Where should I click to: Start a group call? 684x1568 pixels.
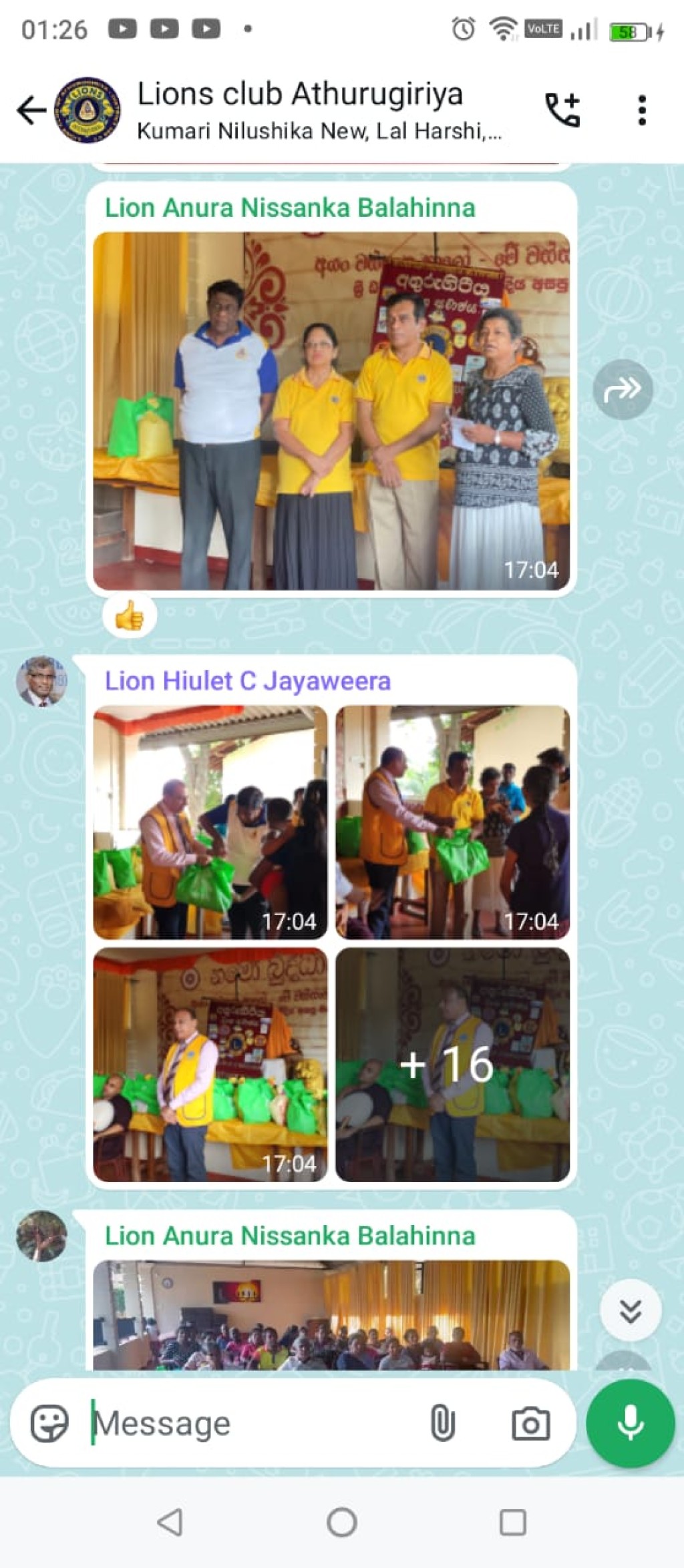point(562,110)
